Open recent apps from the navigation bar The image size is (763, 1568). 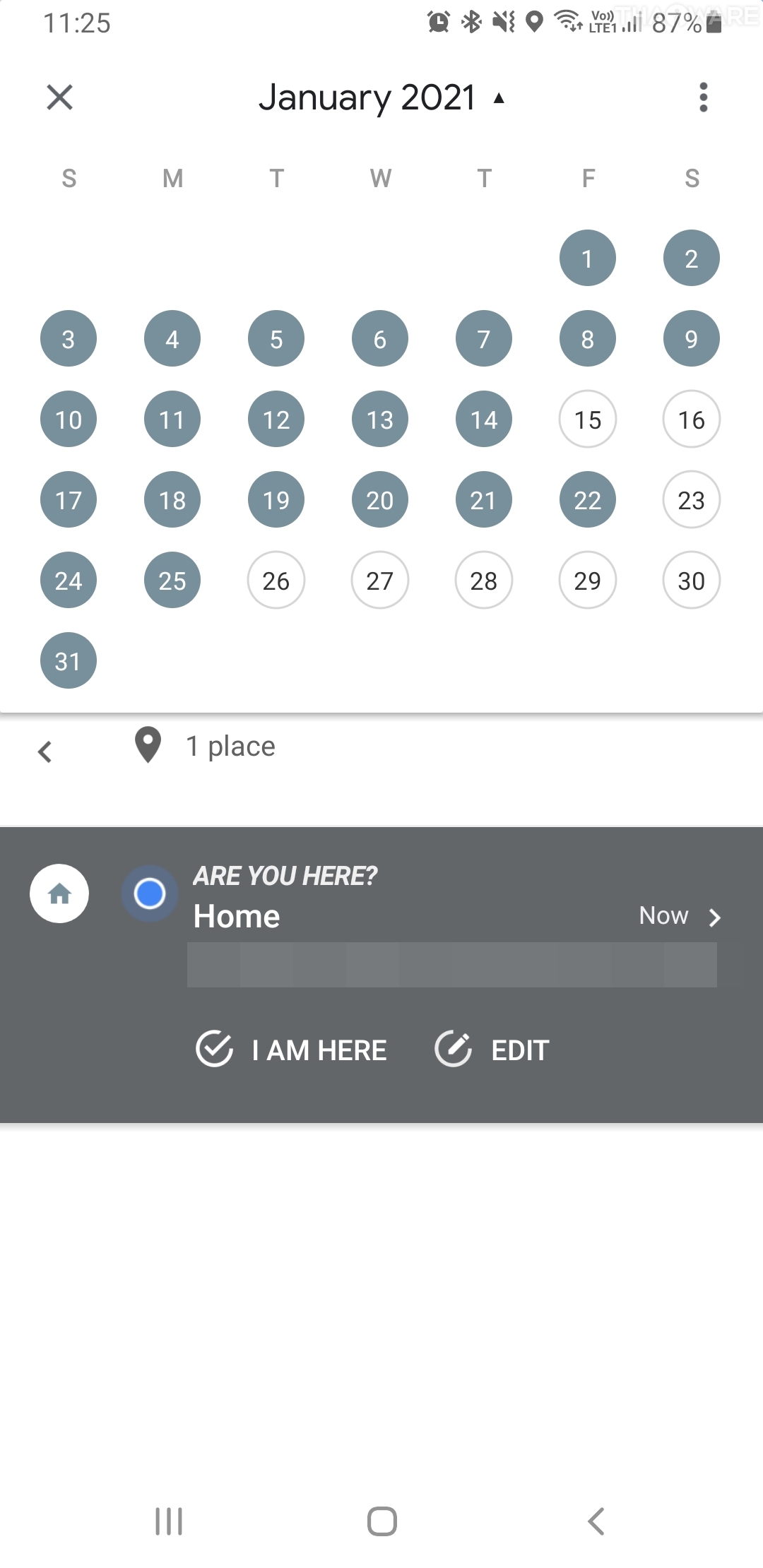coord(169,1521)
